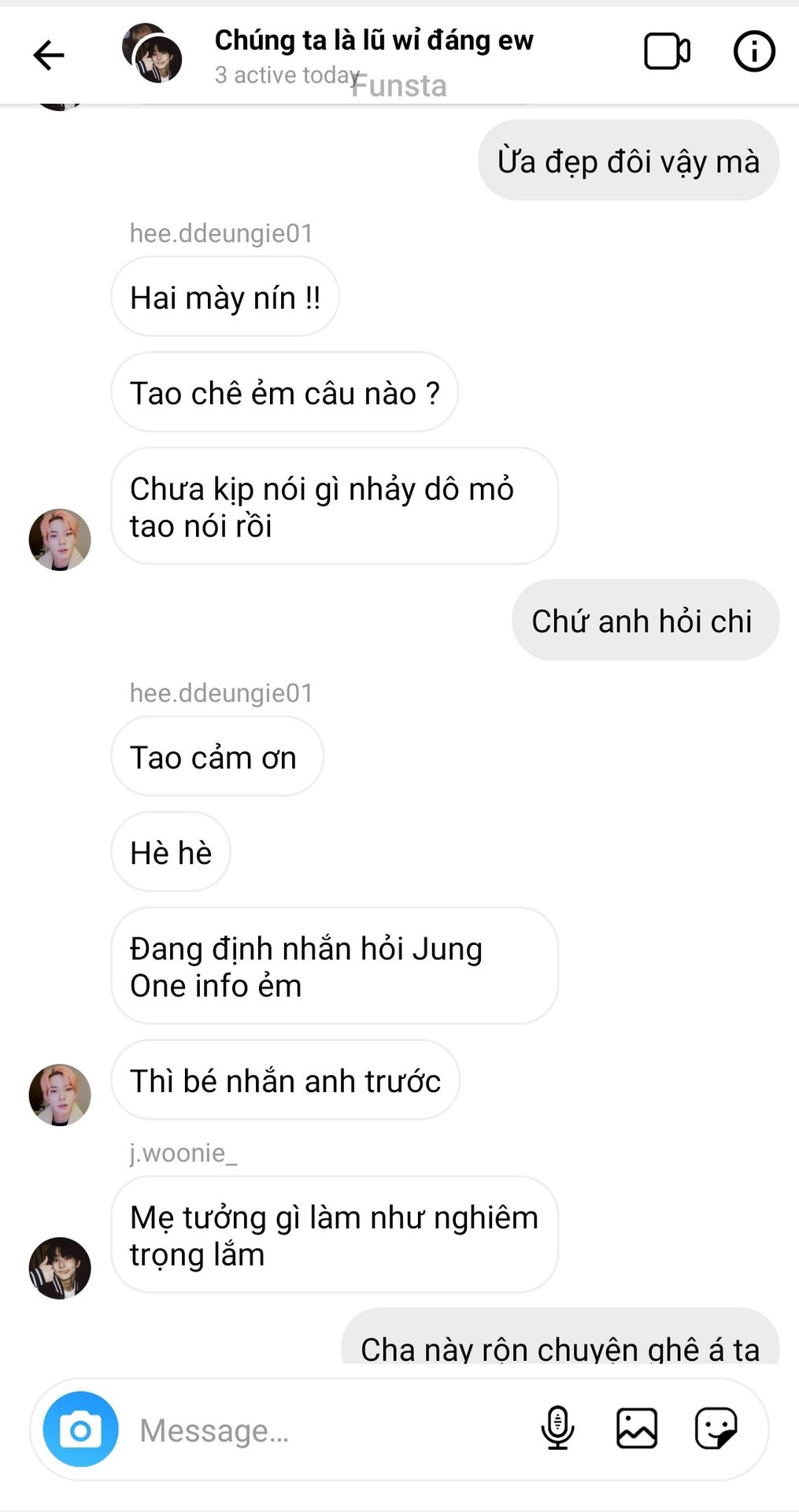Open avatar next to "Thì bé nhắn anh trước"
The width and height of the screenshot is (799, 1512).
tap(60, 1095)
